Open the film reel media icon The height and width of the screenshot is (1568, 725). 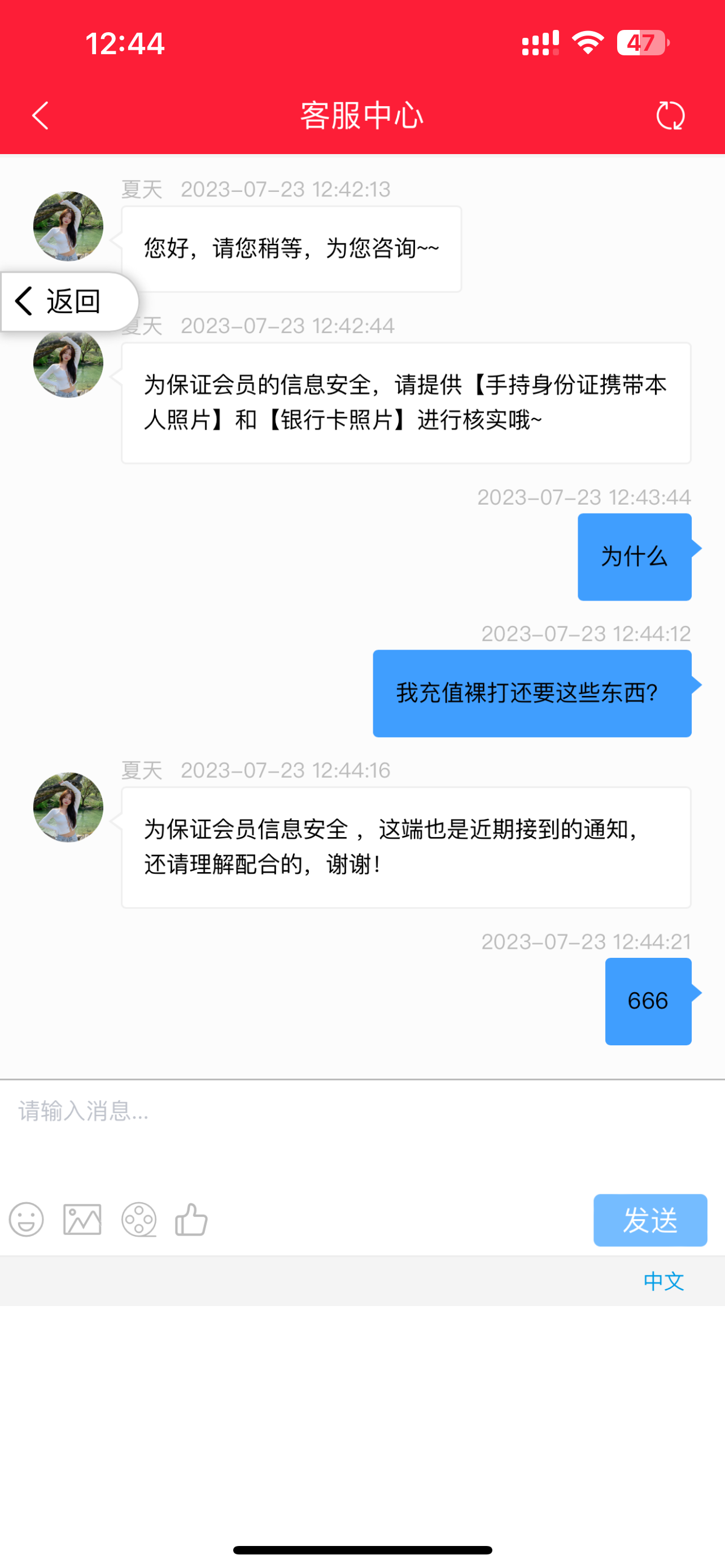[x=139, y=1220]
